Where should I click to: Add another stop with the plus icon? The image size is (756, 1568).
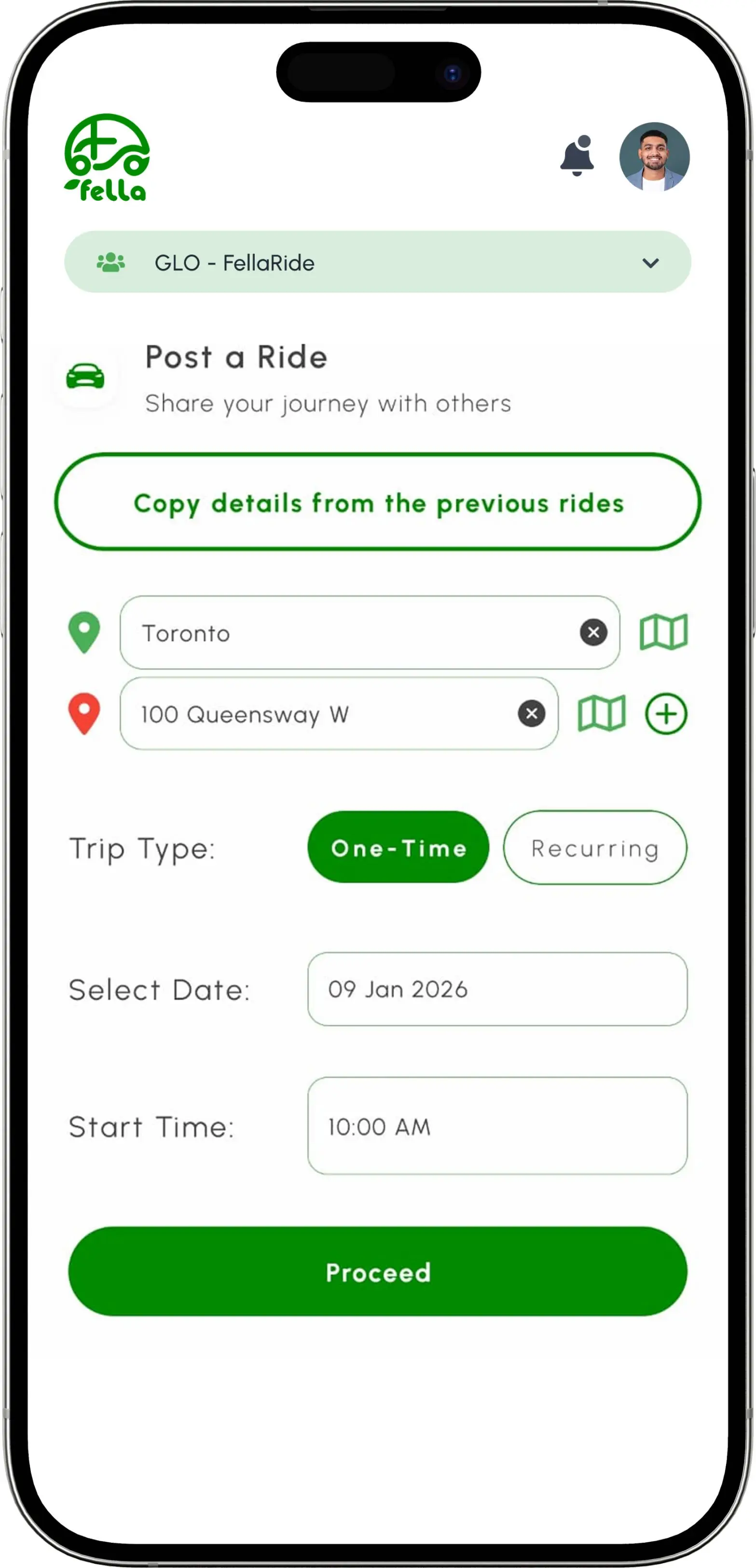click(x=666, y=714)
